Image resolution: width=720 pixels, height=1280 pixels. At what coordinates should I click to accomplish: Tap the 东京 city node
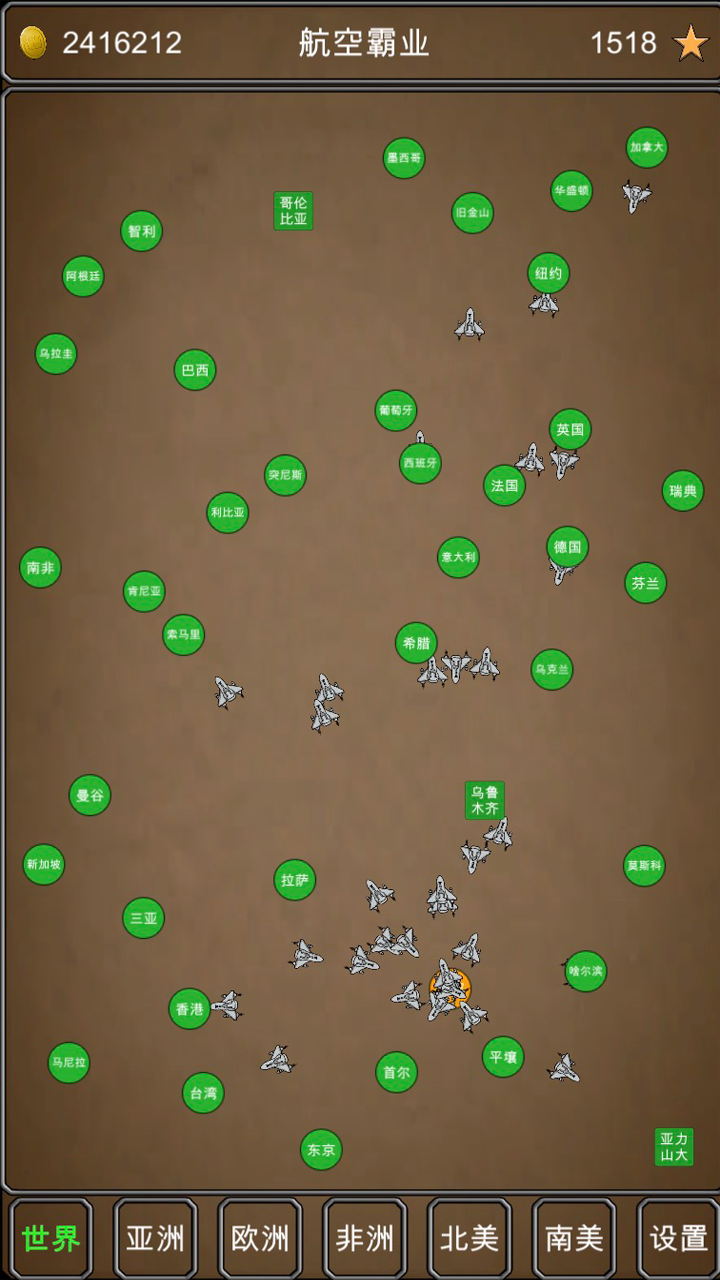tap(321, 1150)
